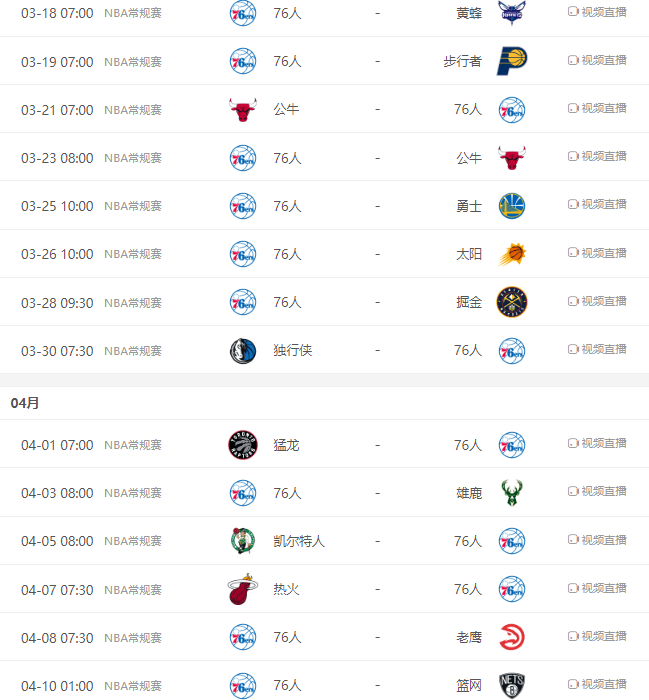Image resolution: width=649 pixels, height=700 pixels.
Task: Open live video for 03-21 公牛 vs 76人
Action: [597, 108]
